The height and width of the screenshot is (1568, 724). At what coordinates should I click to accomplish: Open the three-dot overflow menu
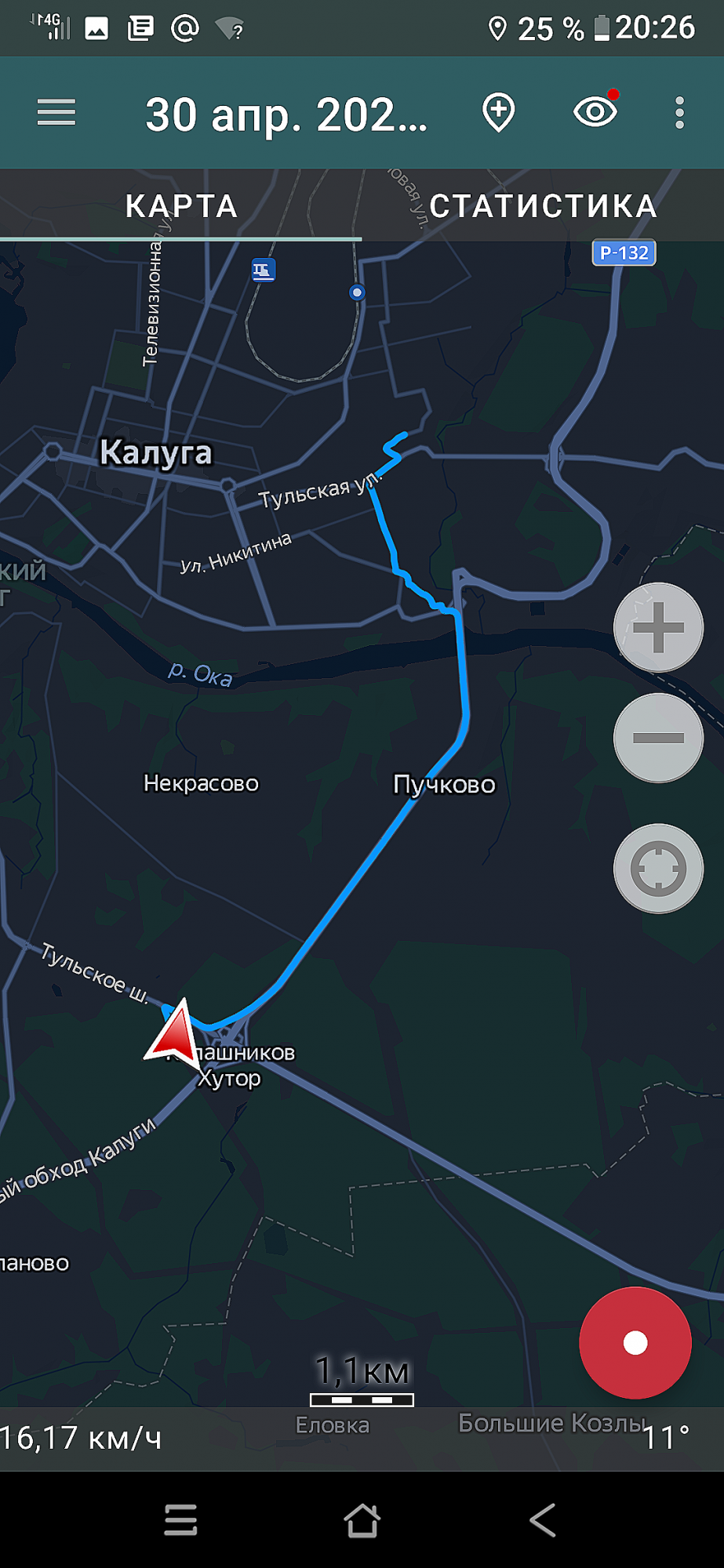click(x=679, y=113)
